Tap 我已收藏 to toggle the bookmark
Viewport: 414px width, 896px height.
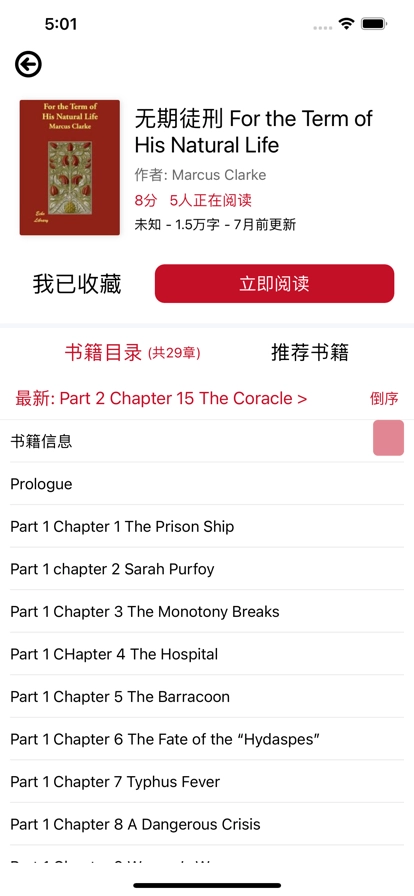pos(77,284)
